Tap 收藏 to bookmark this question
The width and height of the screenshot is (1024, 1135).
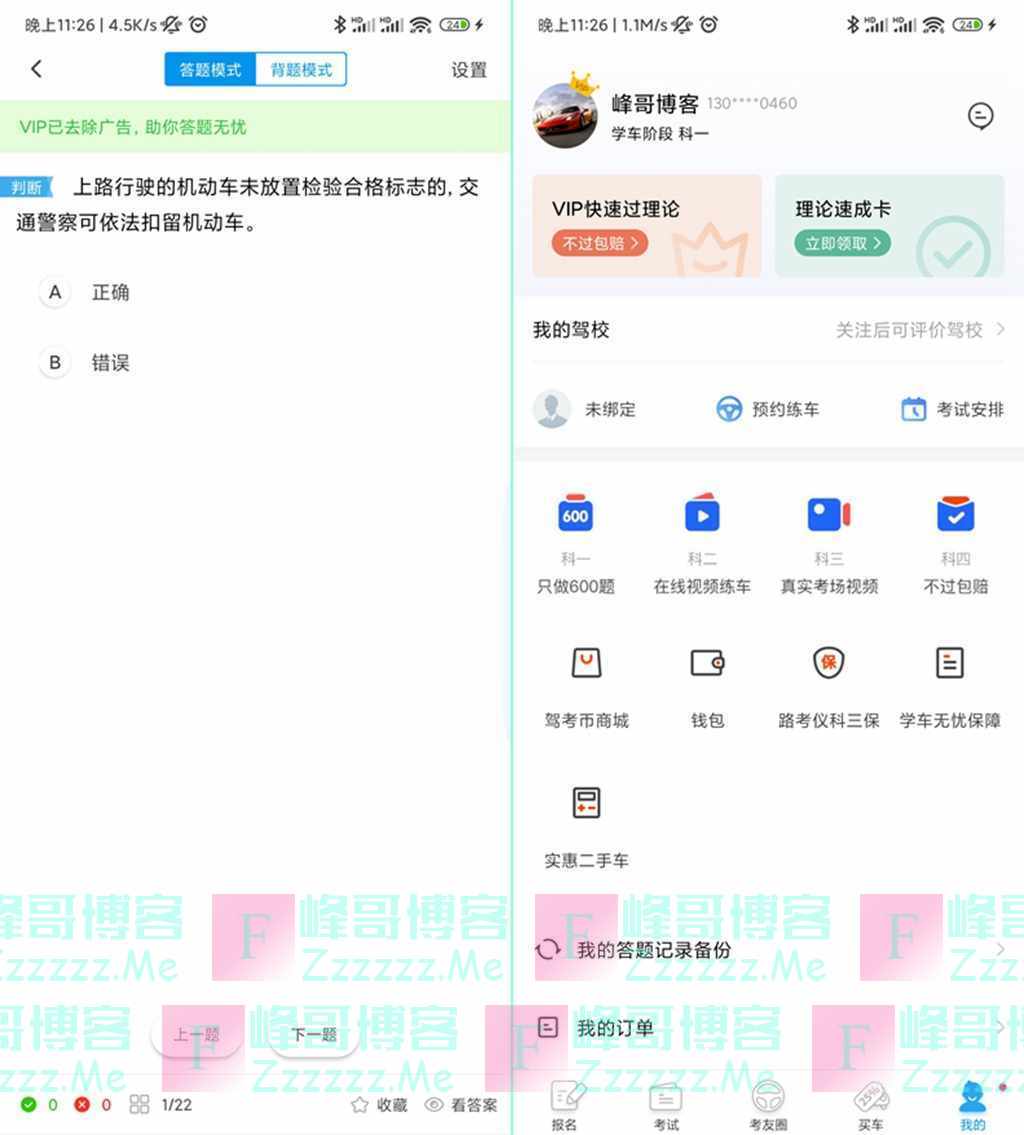coord(379,1104)
